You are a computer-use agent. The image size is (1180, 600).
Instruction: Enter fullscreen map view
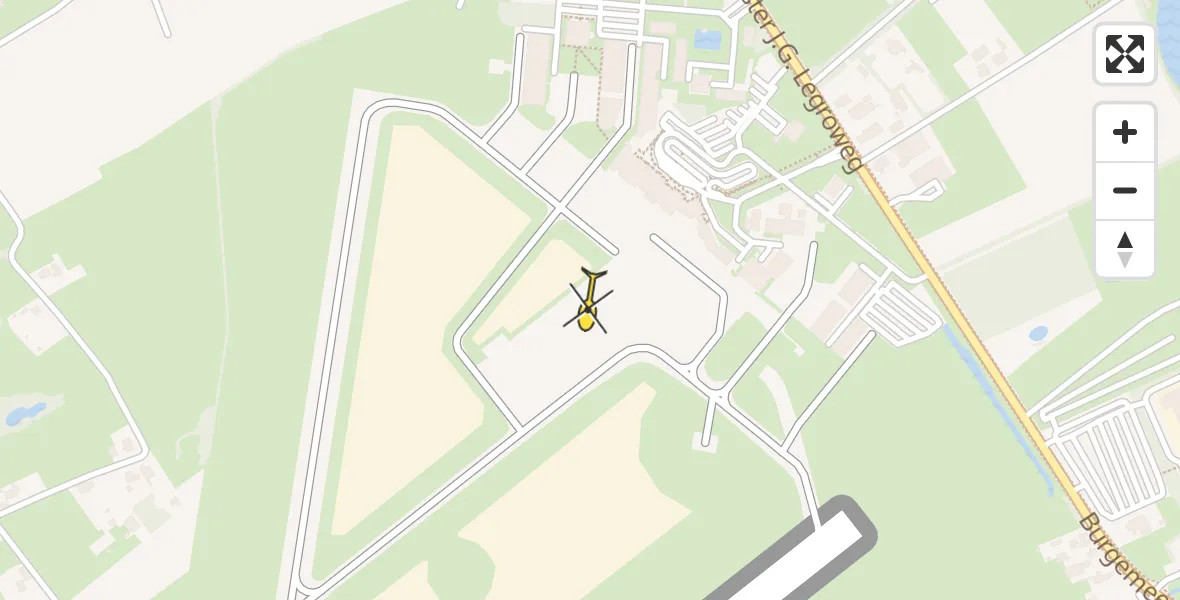(x=1125, y=54)
